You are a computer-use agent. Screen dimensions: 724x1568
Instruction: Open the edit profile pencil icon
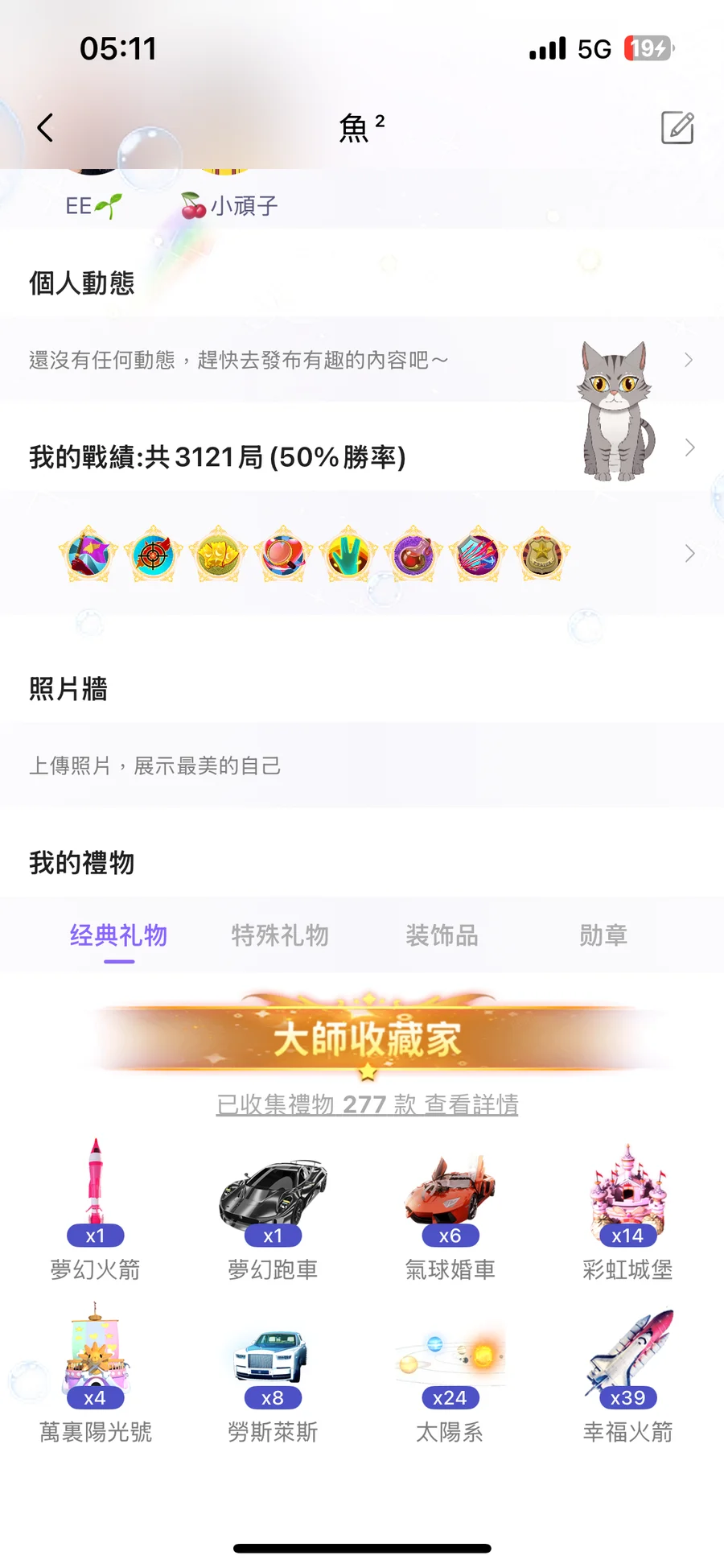click(x=677, y=128)
